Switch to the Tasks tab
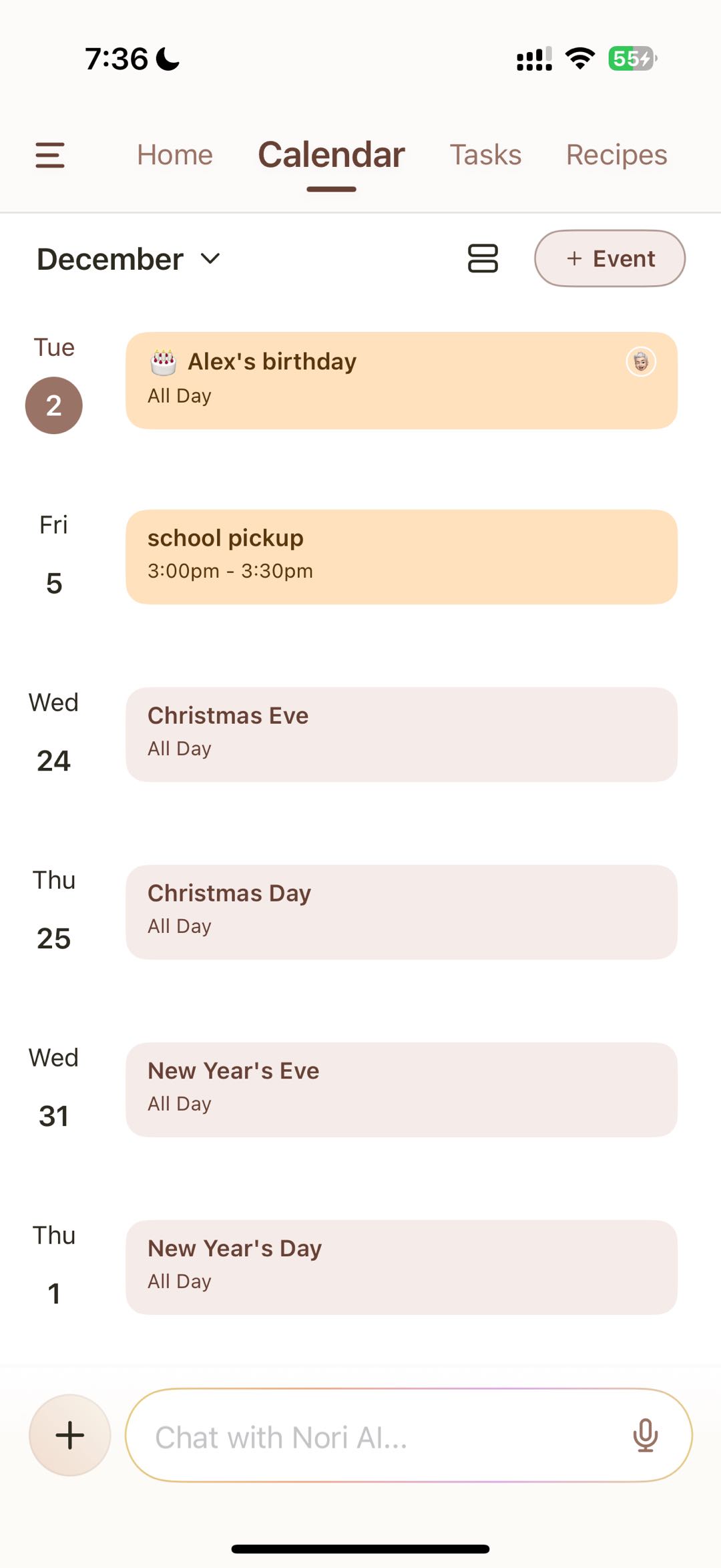Viewport: 721px width, 1568px height. click(485, 155)
